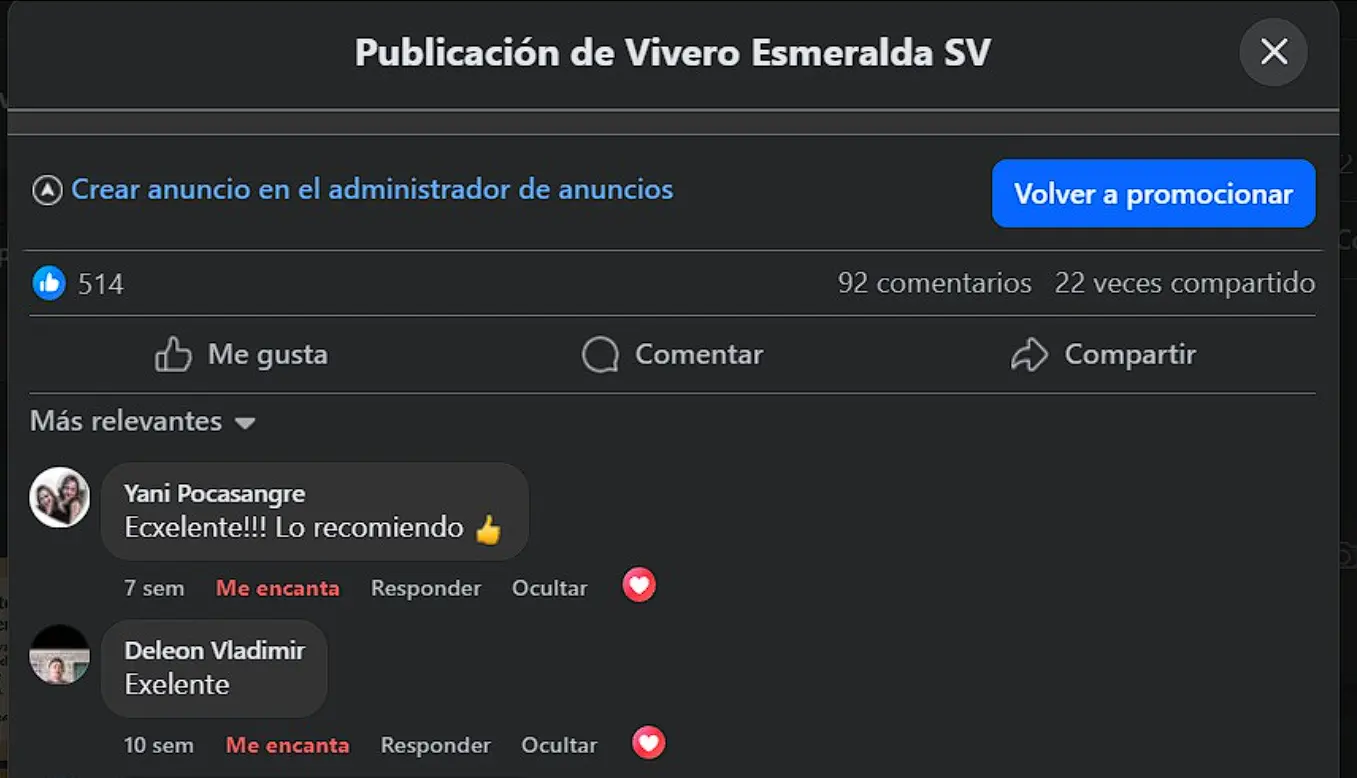1357x778 pixels.
Task: Tap Comentar to write a comment
Action: 673,354
